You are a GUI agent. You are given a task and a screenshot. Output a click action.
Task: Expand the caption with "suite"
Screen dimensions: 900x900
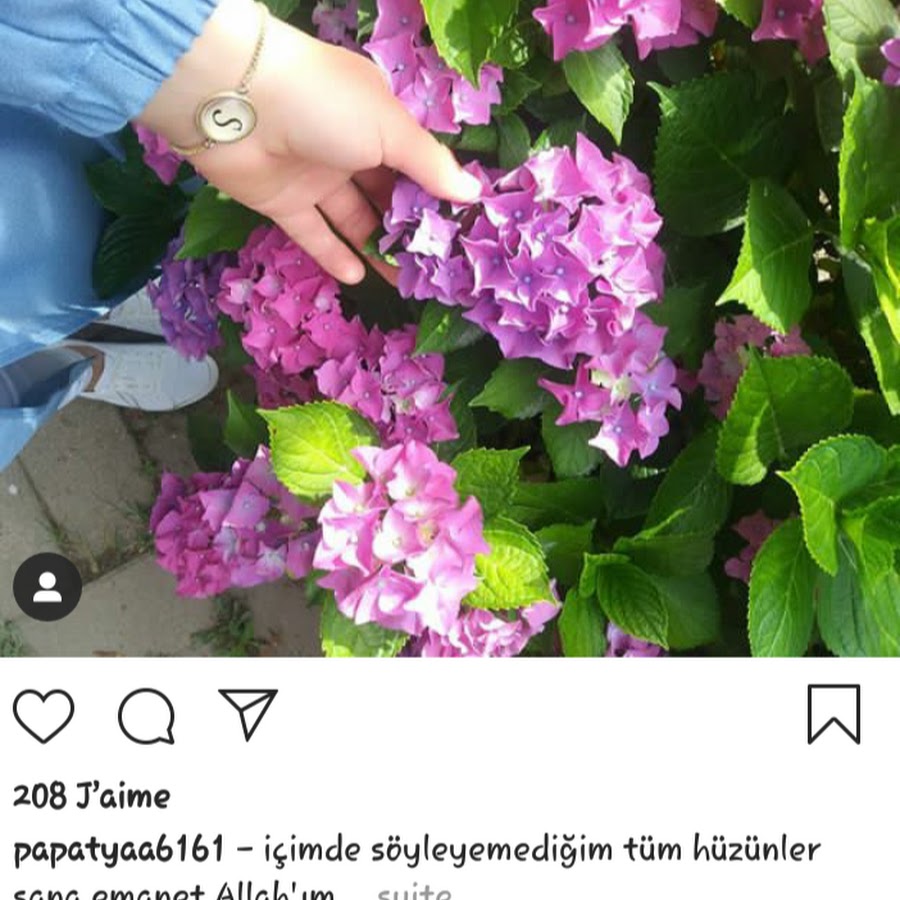(413, 889)
